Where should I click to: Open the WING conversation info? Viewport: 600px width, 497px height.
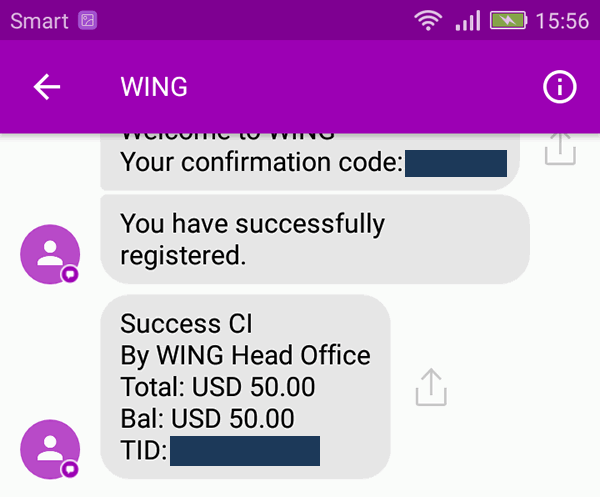pos(560,87)
